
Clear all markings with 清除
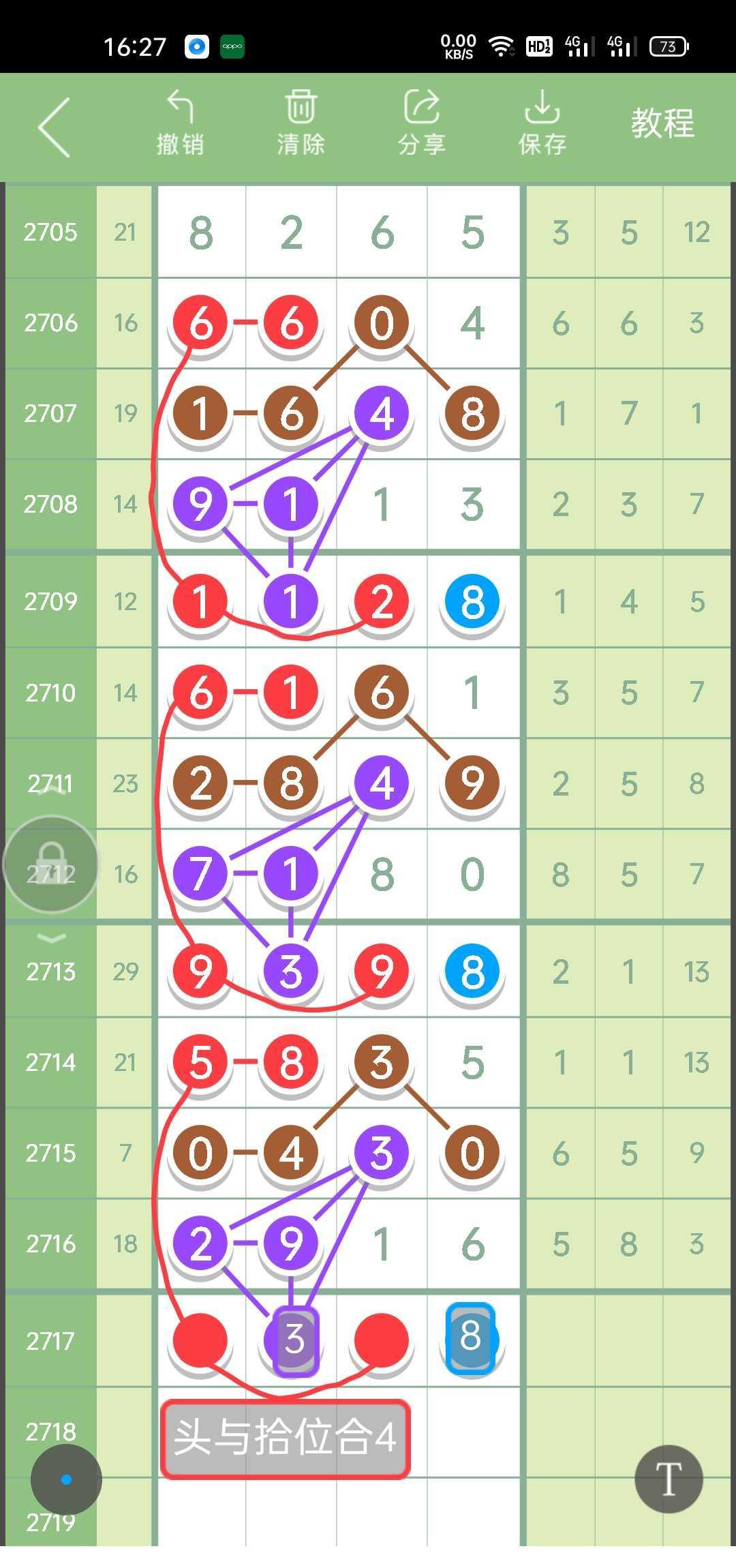click(301, 123)
